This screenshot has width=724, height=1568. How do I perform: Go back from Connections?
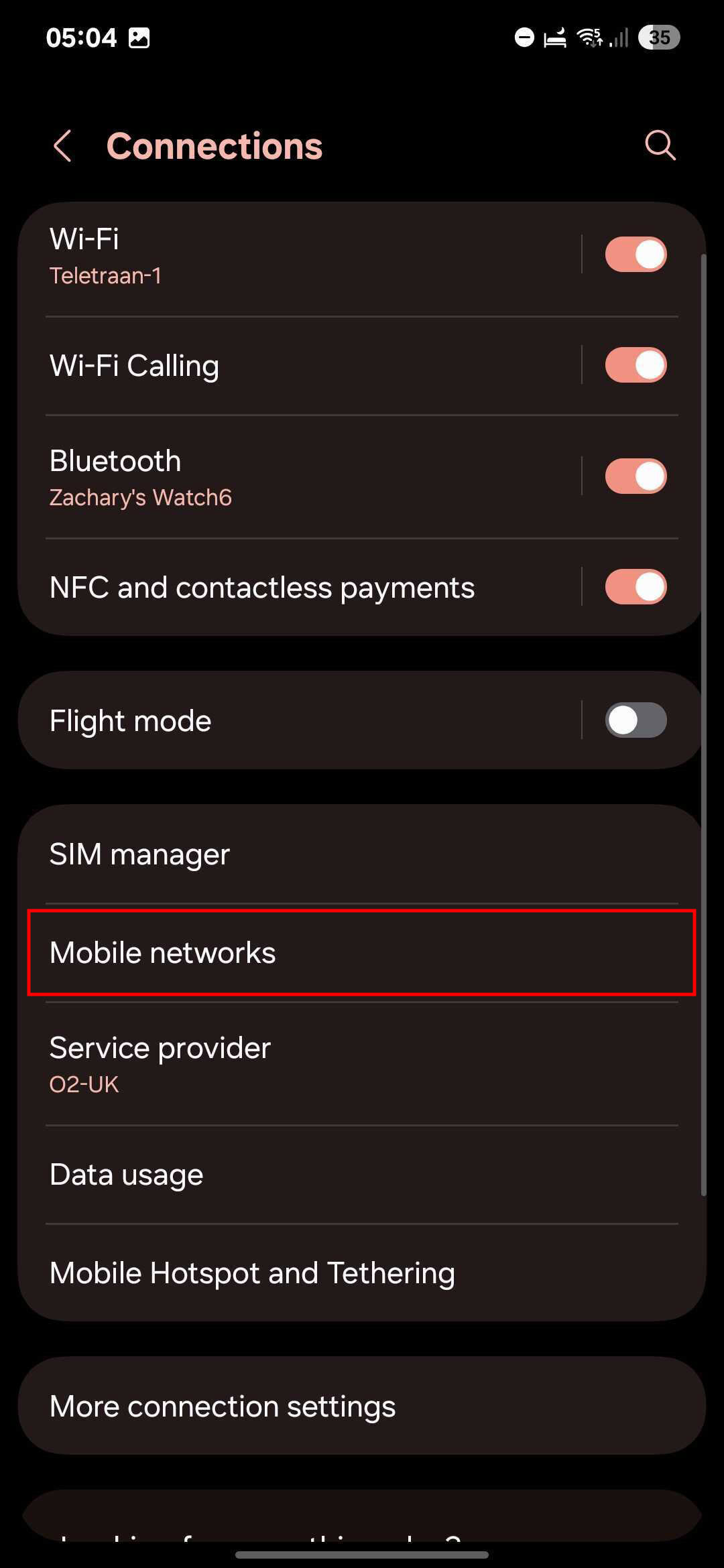click(x=62, y=146)
